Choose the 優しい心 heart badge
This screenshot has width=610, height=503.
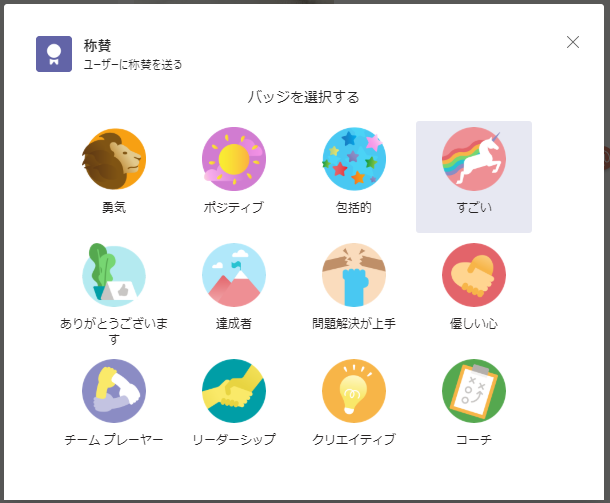pos(474,275)
